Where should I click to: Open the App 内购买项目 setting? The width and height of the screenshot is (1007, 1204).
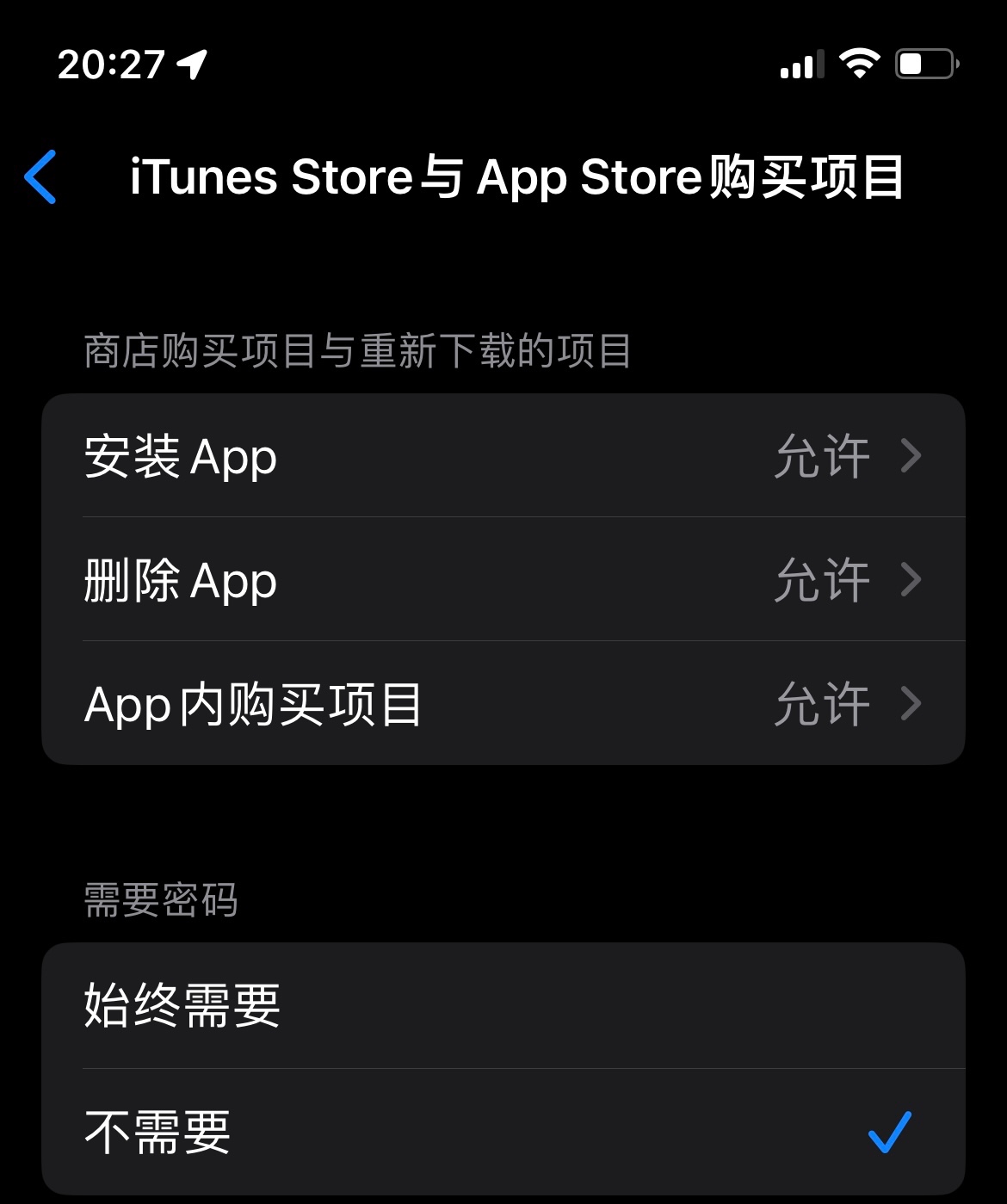503,704
